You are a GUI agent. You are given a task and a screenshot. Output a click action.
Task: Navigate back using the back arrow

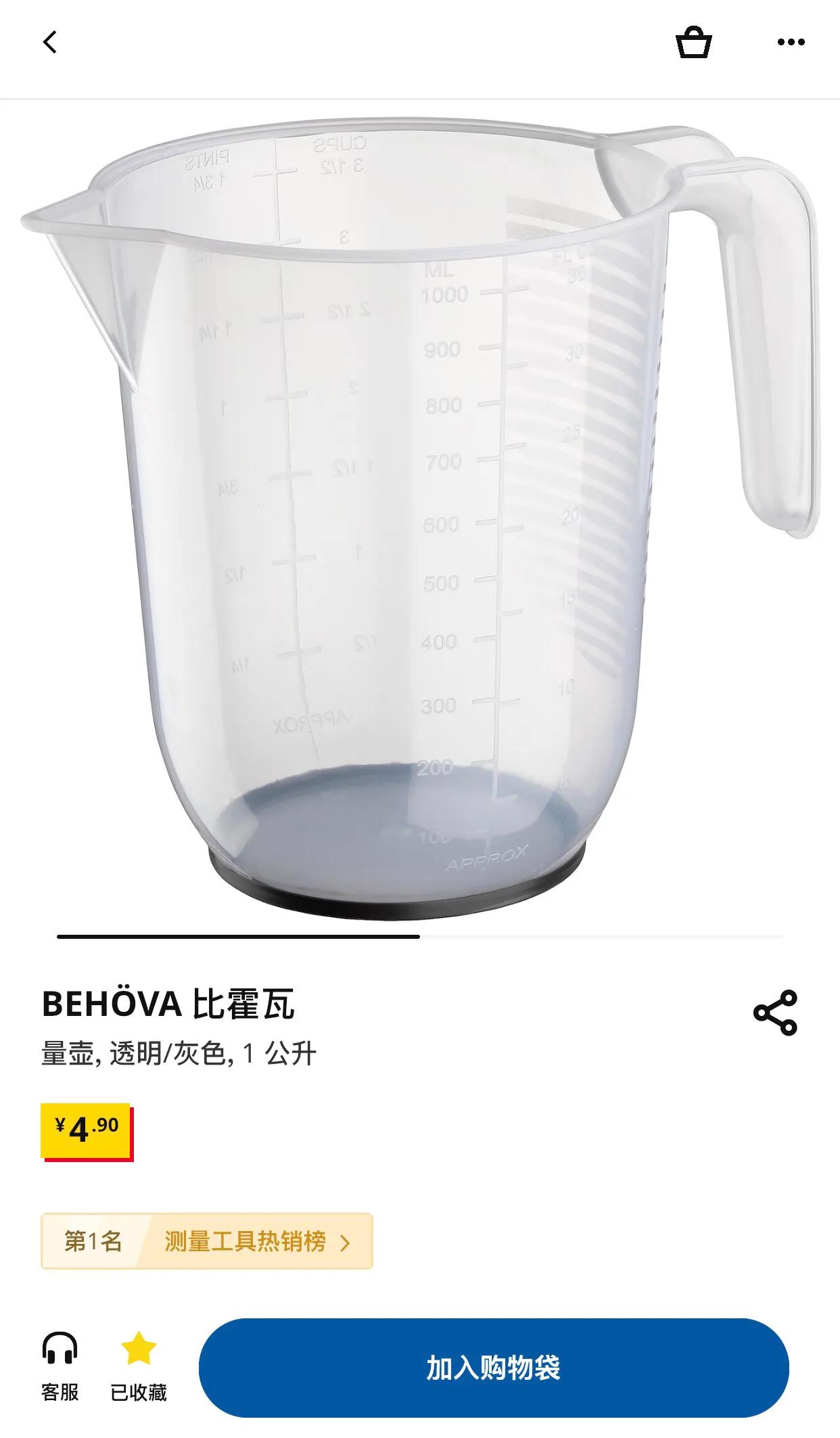coord(49,42)
